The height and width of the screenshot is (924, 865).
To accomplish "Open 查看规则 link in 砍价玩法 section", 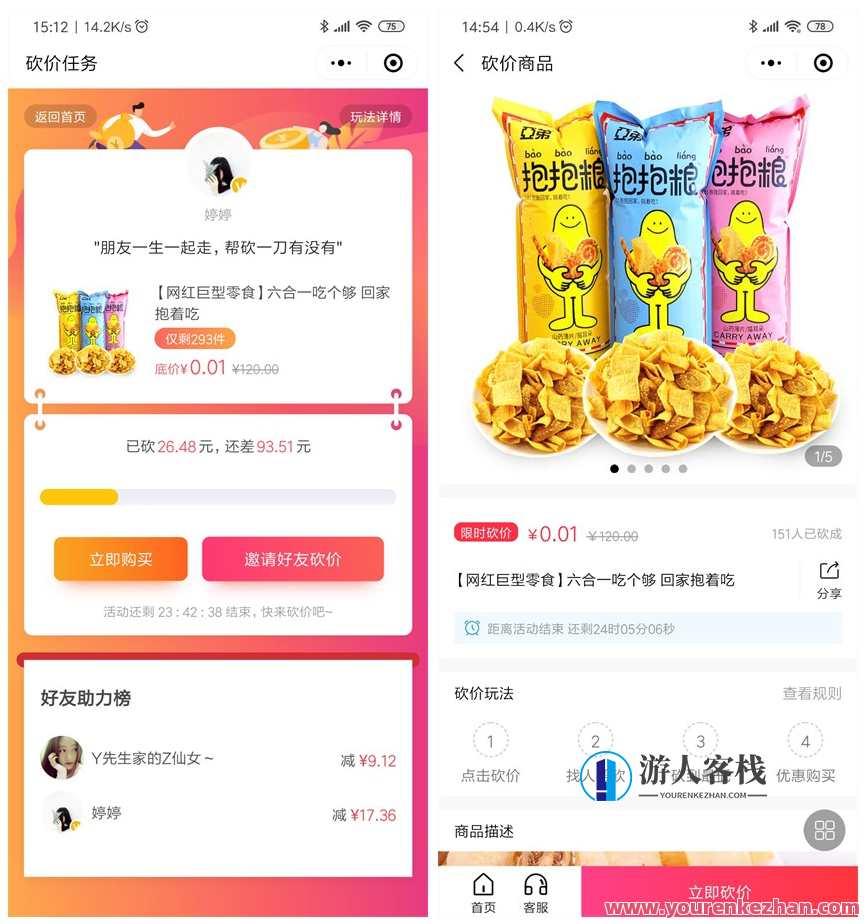I will coord(812,693).
